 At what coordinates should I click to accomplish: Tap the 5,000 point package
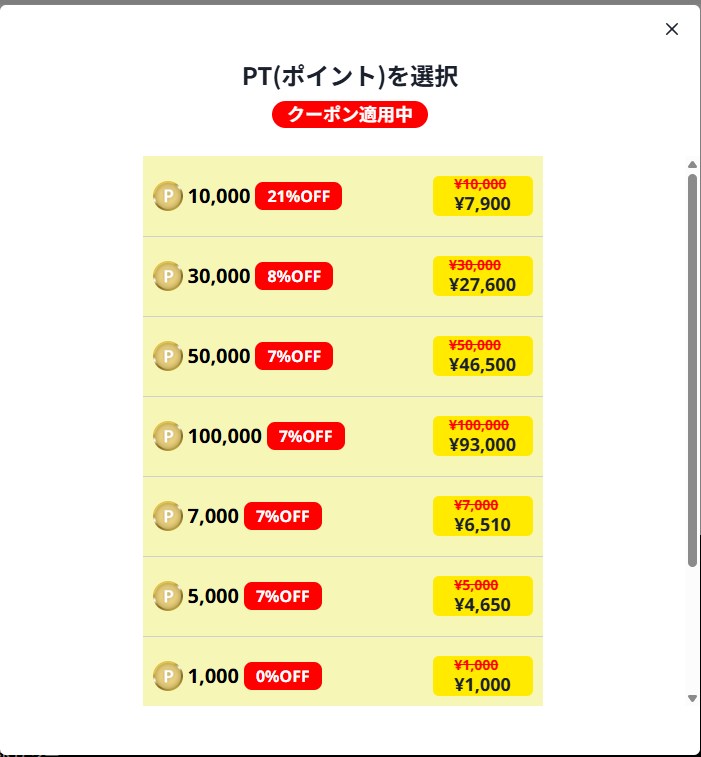click(x=342, y=596)
